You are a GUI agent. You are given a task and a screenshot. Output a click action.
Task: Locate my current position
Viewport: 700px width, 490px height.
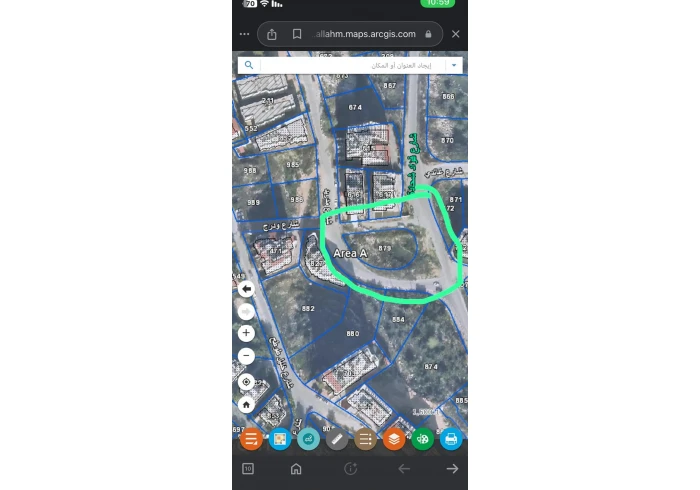click(246, 382)
